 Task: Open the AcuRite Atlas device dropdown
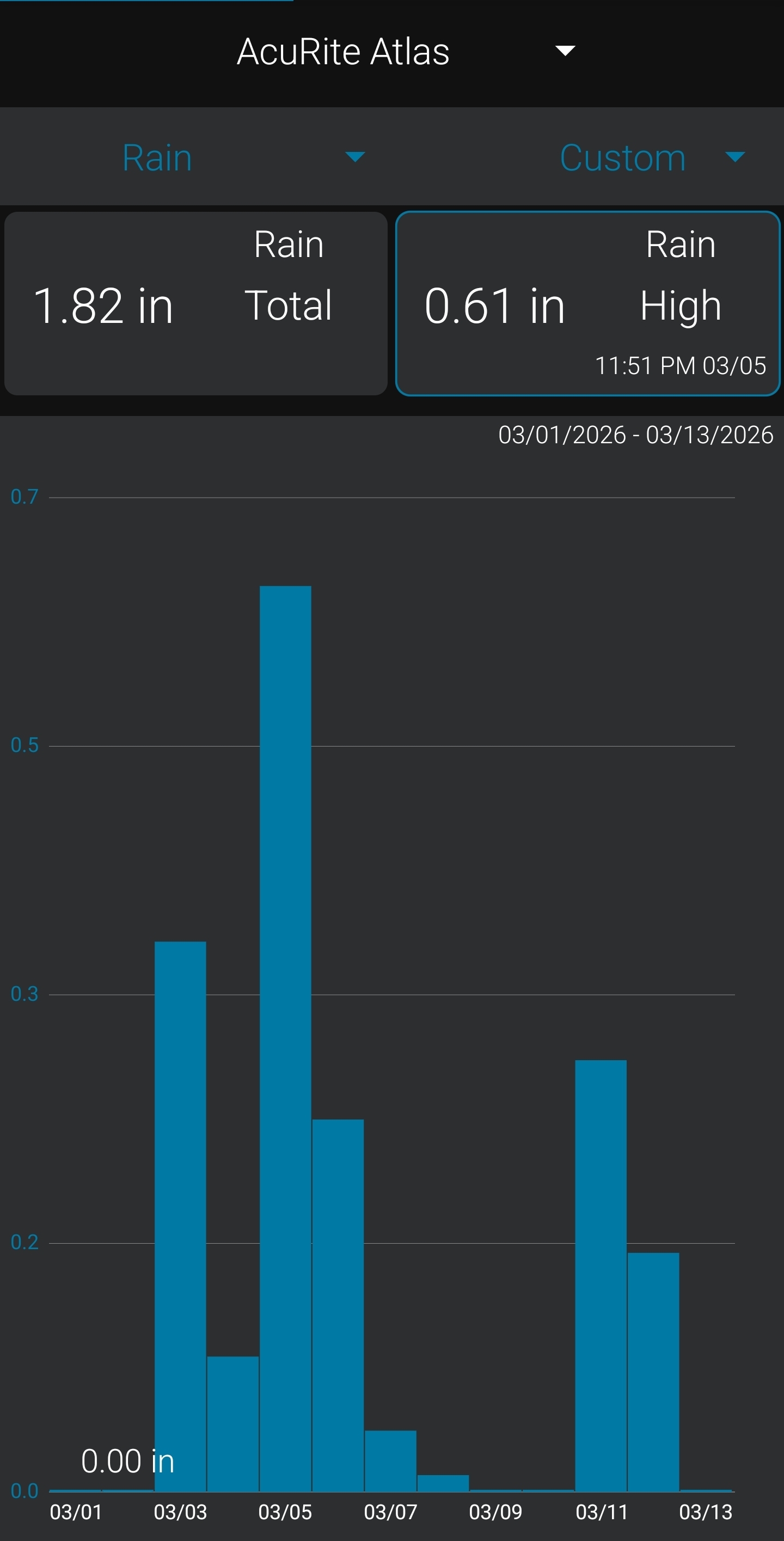406,51
